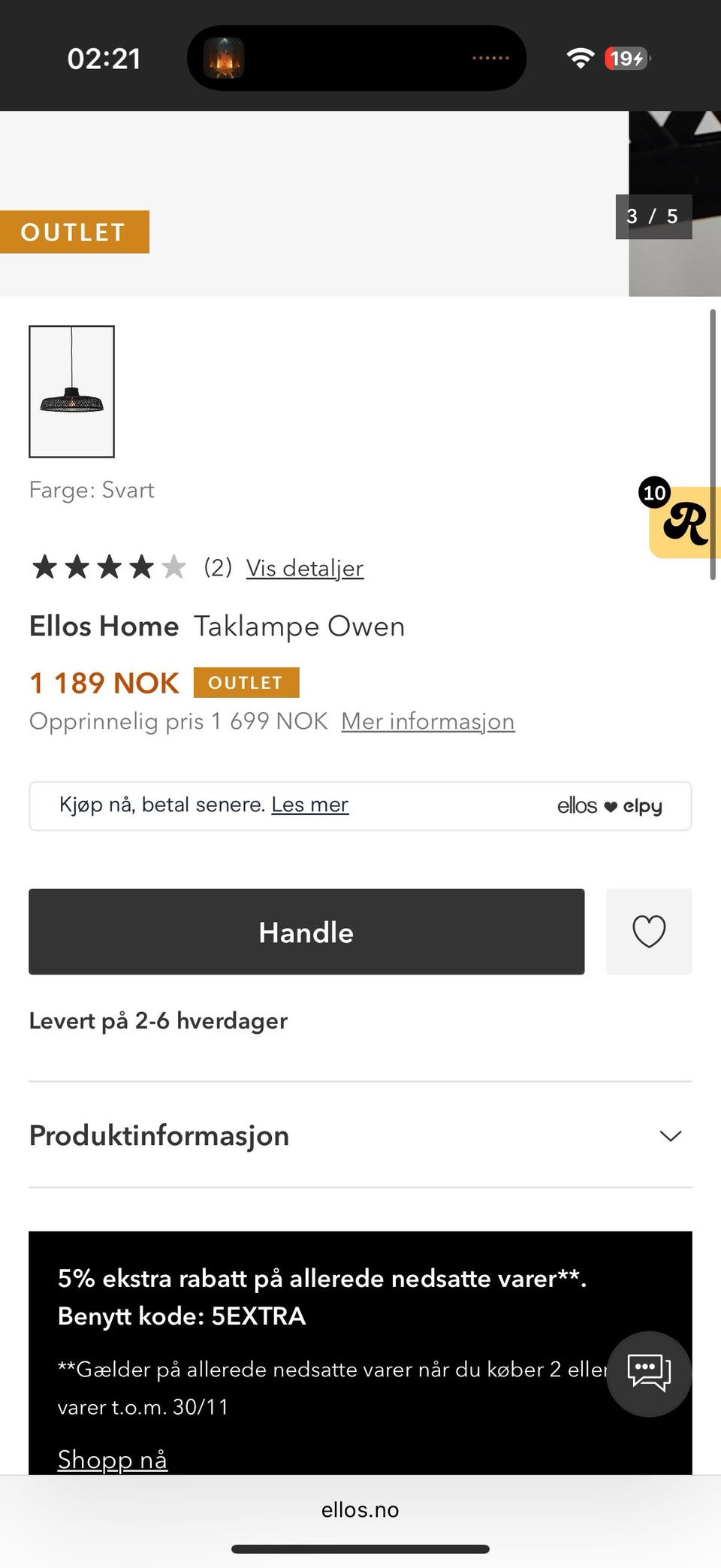
Task: Tap the 3 / 5 image counter
Action: (x=652, y=216)
